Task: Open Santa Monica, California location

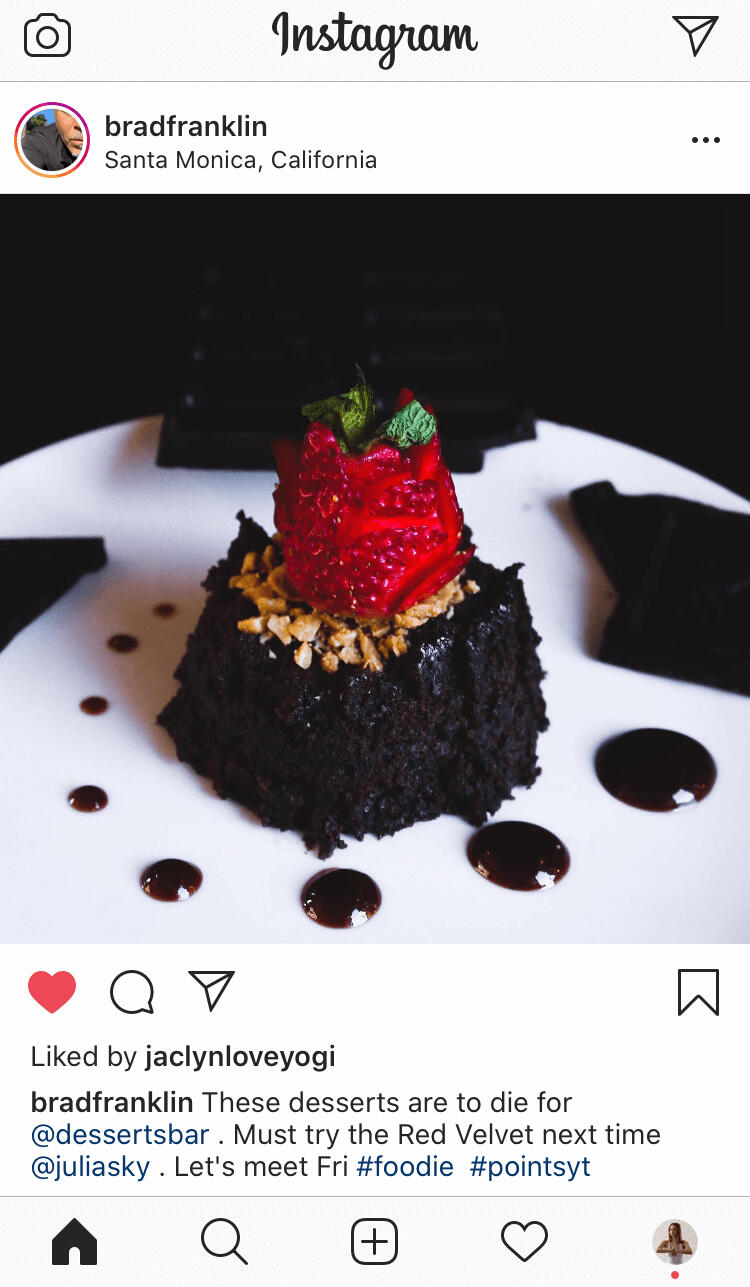Action: point(241,160)
